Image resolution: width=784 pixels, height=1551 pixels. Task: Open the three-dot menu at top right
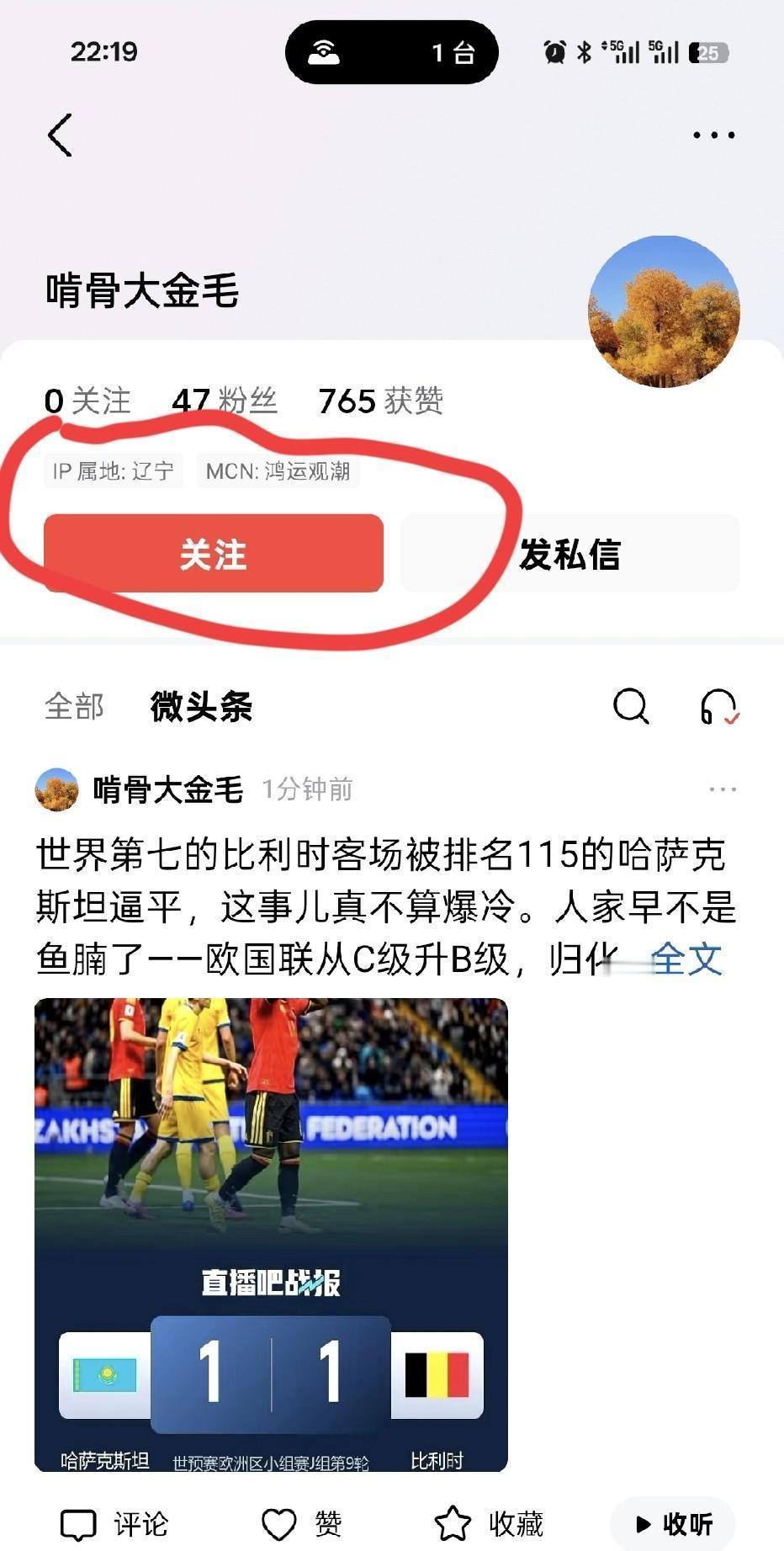coord(713,133)
